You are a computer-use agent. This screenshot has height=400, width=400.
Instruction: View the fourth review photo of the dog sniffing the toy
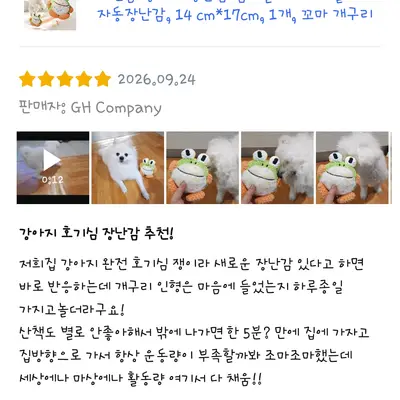coord(277,168)
